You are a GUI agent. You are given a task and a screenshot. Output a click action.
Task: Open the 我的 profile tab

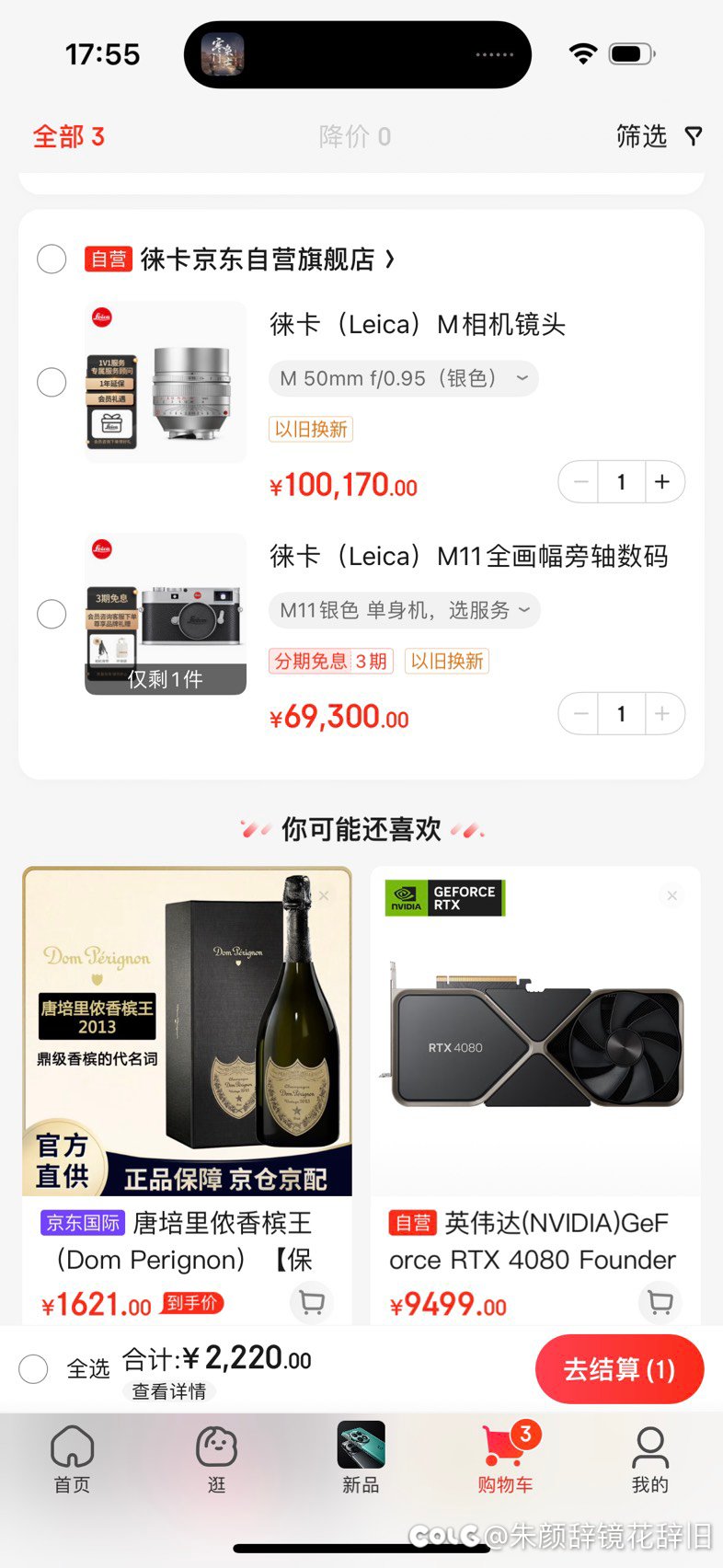click(649, 1459)
